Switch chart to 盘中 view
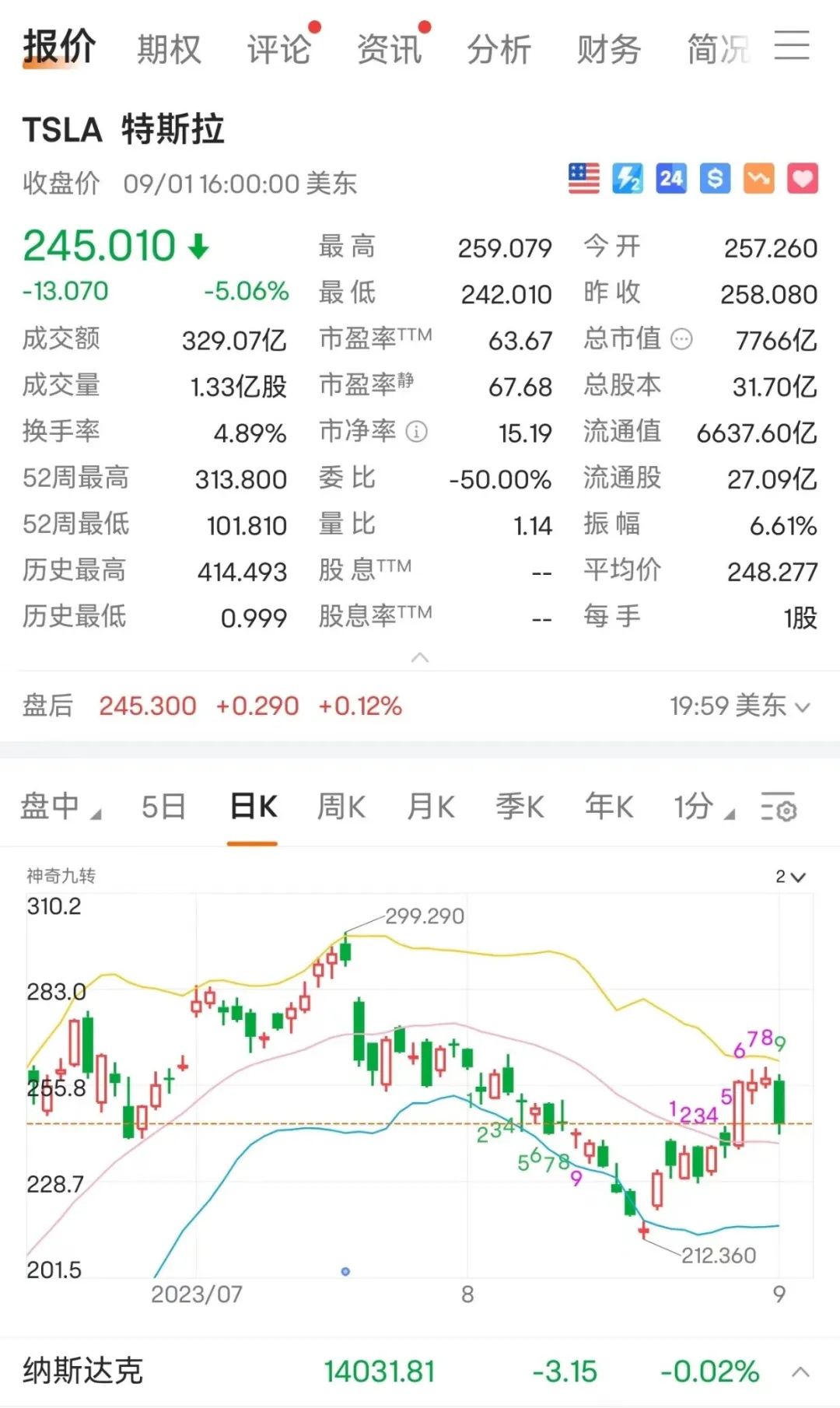 point(59,807)
